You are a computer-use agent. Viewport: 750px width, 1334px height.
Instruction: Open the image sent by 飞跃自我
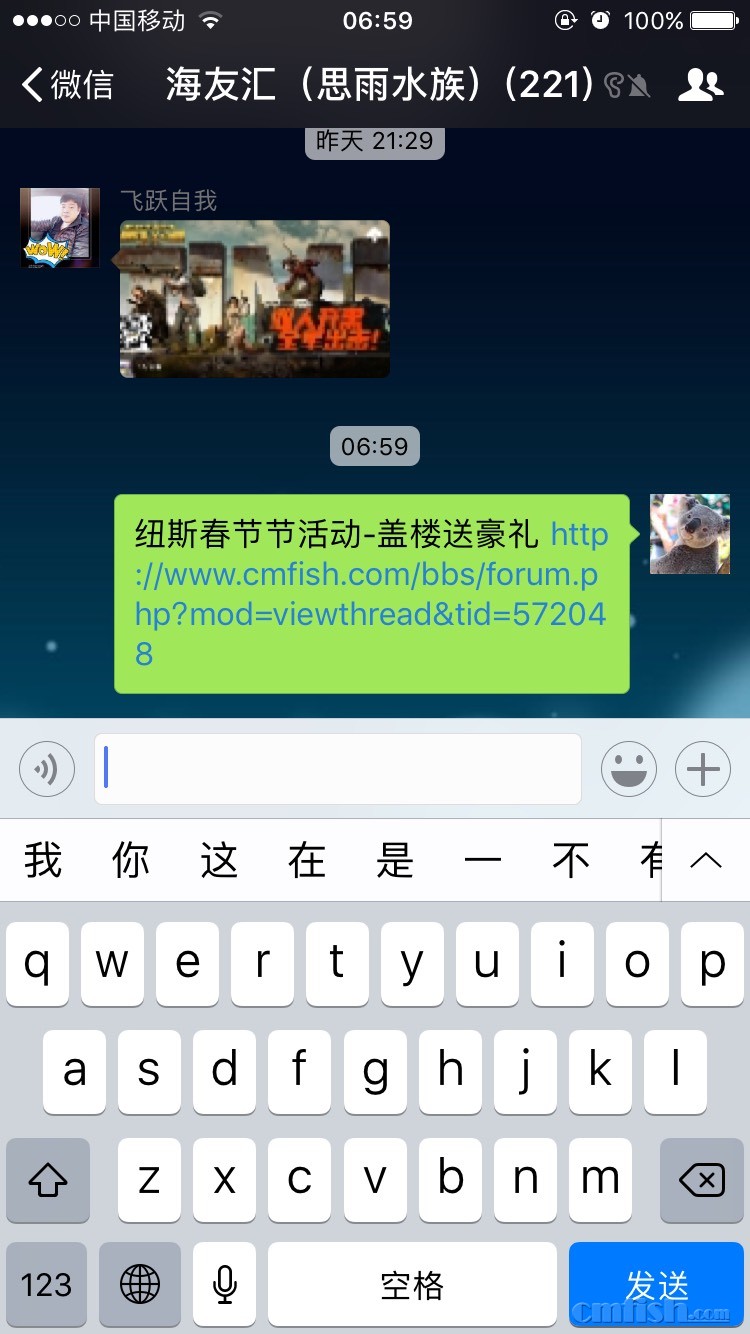tap(255, 299)
